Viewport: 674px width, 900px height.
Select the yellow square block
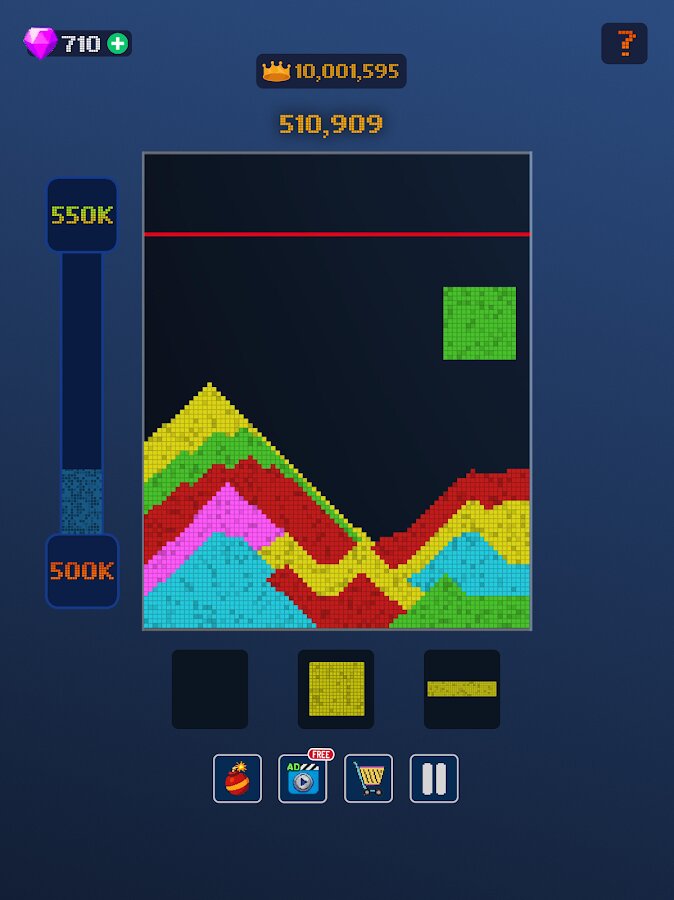click(336, 689)
